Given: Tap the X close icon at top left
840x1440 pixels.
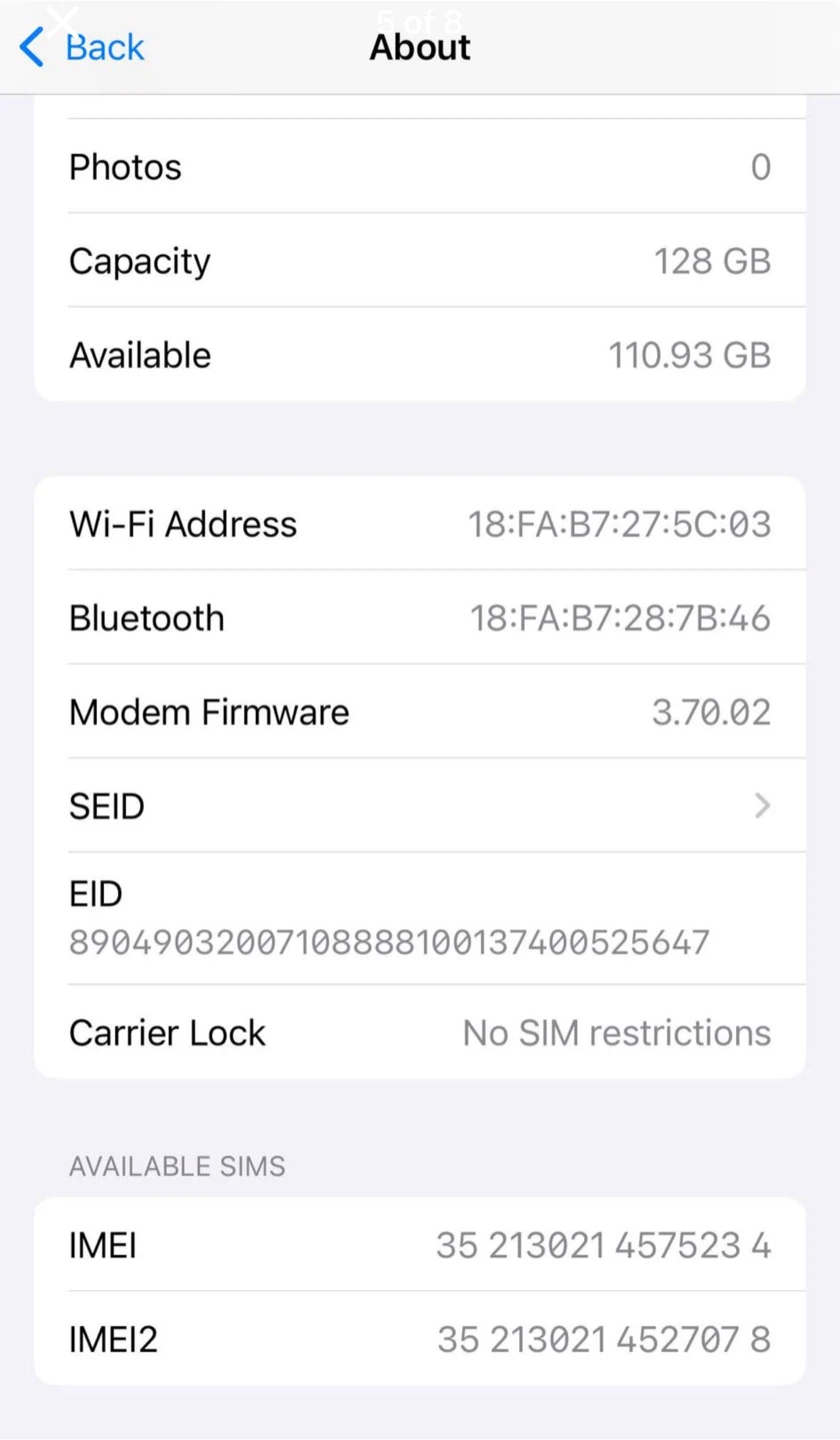Looking at the screenshot, I should pyautogui.click(x=62, y=22).
